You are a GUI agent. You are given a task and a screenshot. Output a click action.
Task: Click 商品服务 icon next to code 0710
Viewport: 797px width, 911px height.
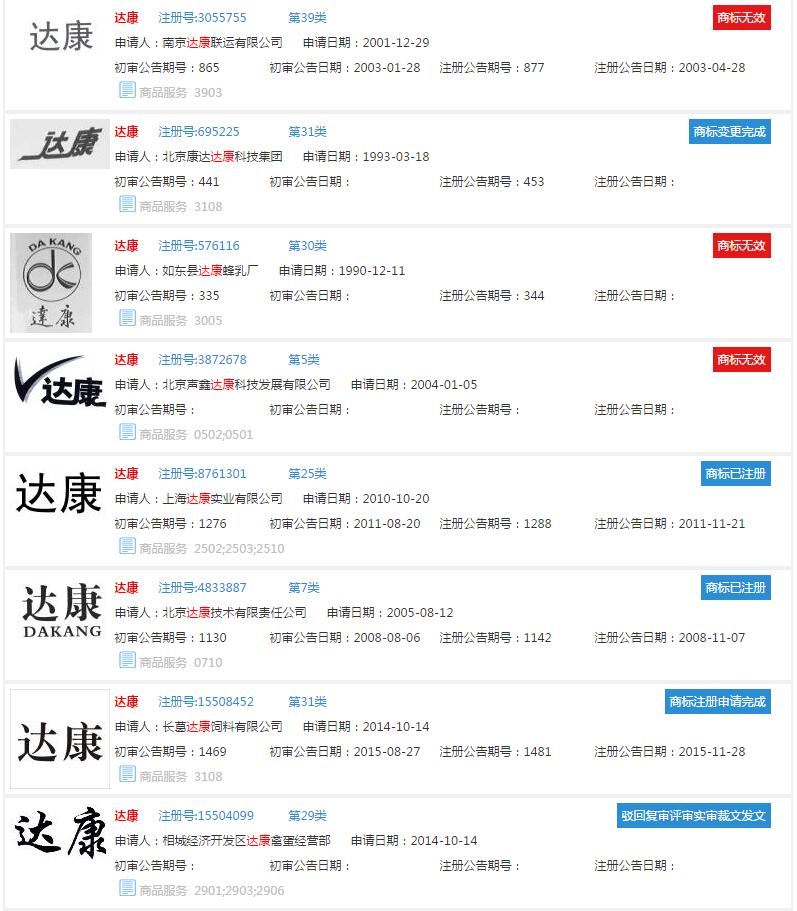point(128,661)
